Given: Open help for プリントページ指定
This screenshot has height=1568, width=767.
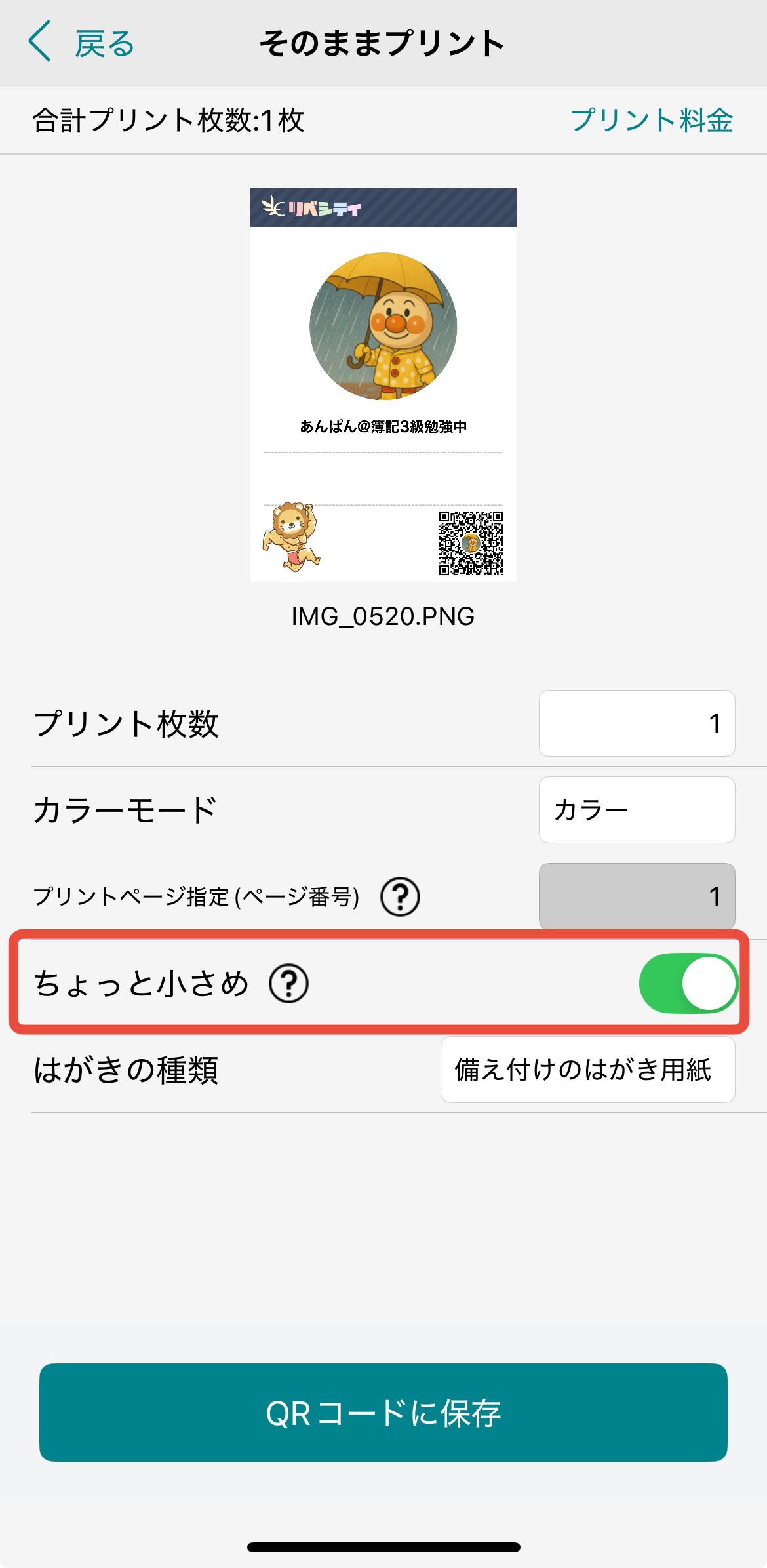Looking at the screenshot, I should click(400, 896).
